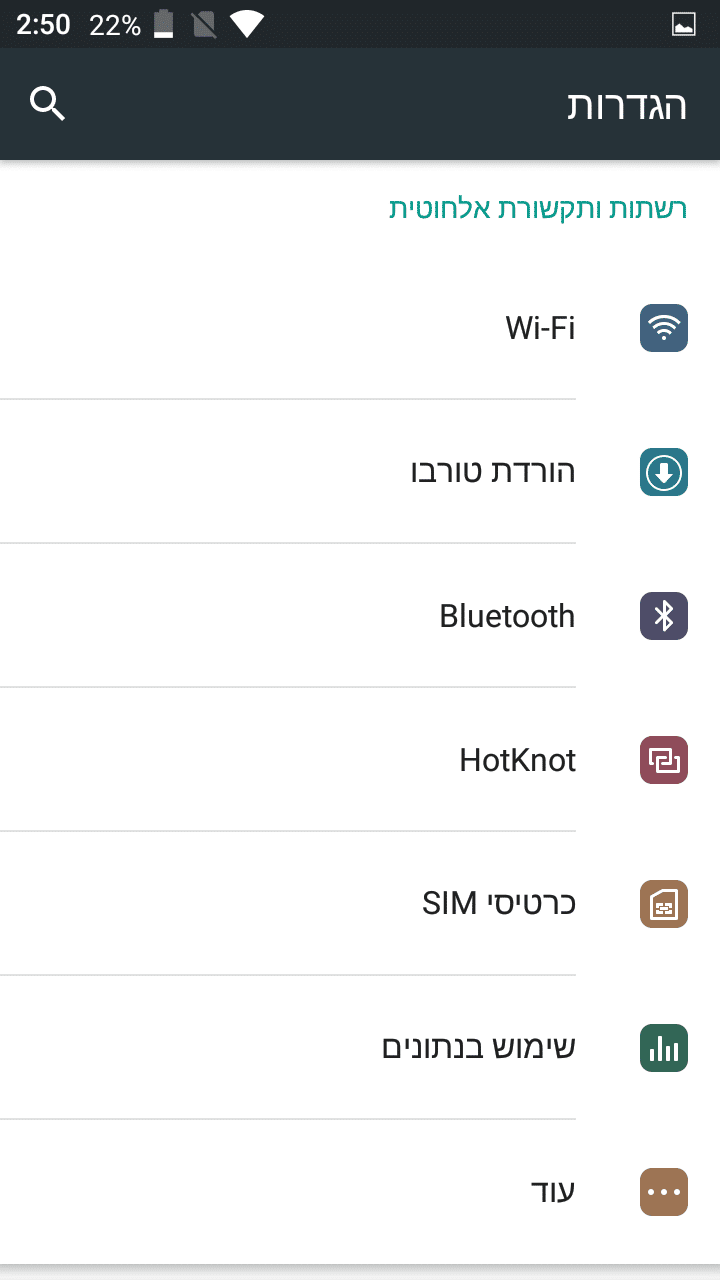Open Bluetooth settings
Screen dimensions: 720x1280
coord(507,616)
